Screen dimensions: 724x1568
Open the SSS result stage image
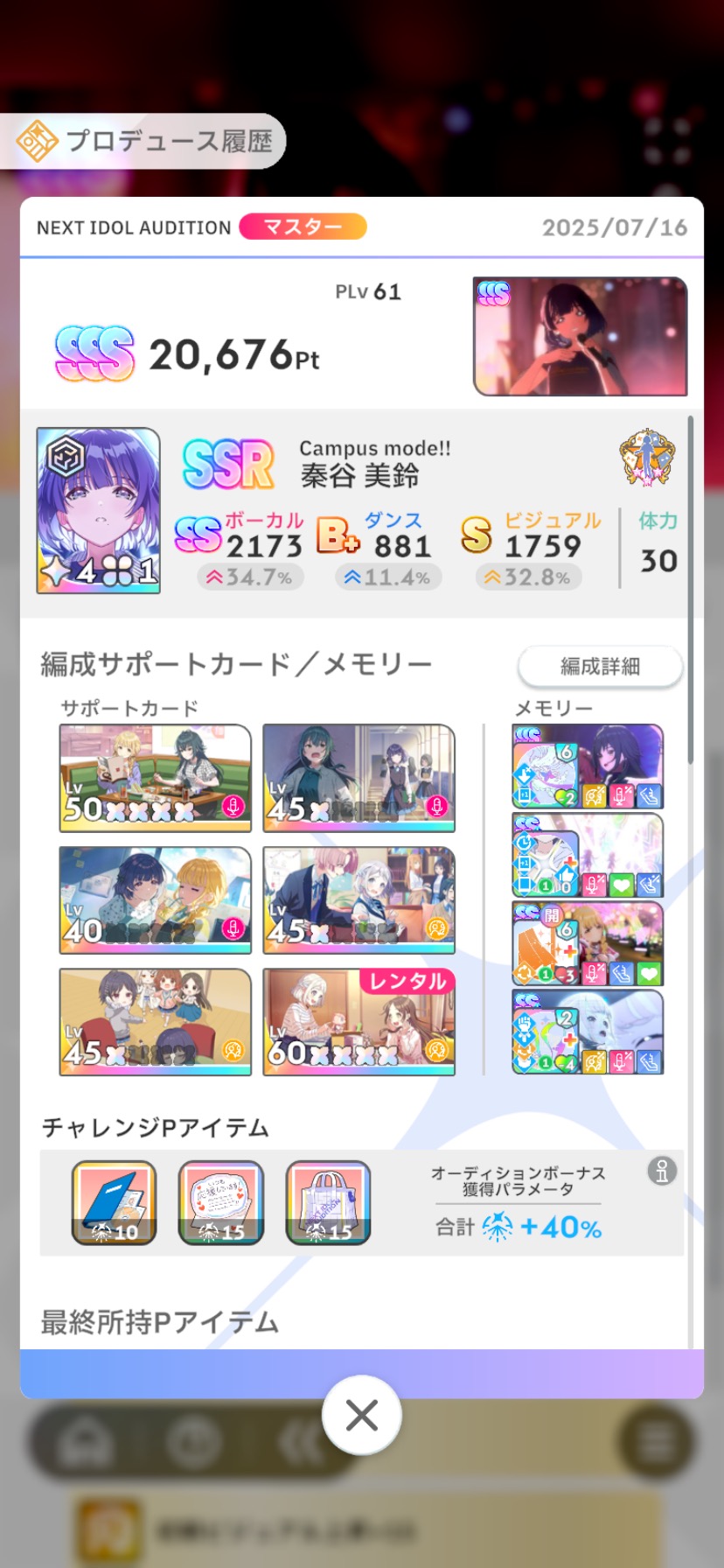pyautogui.click(x=580, y=337)
